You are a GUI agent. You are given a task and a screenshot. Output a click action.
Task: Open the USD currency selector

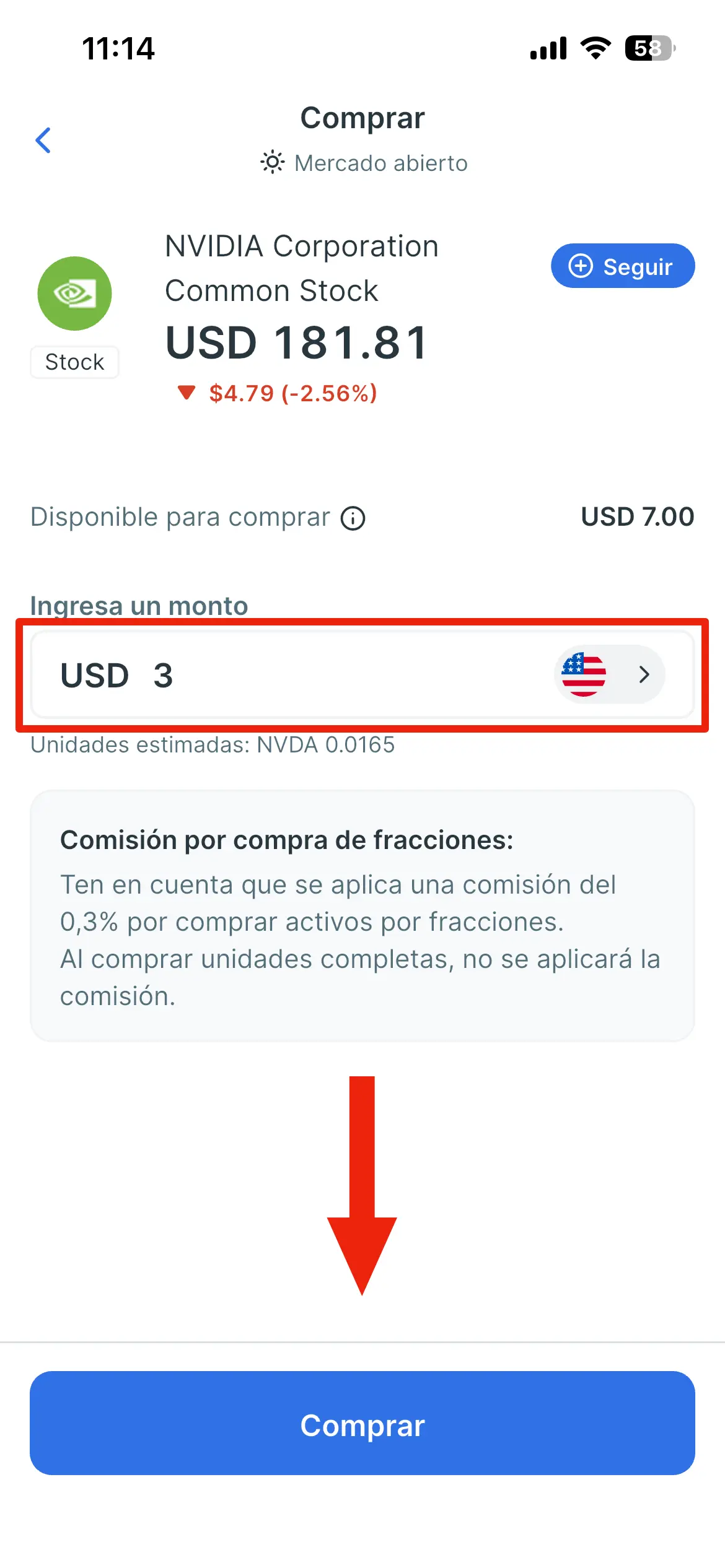(x=609, y=674)
